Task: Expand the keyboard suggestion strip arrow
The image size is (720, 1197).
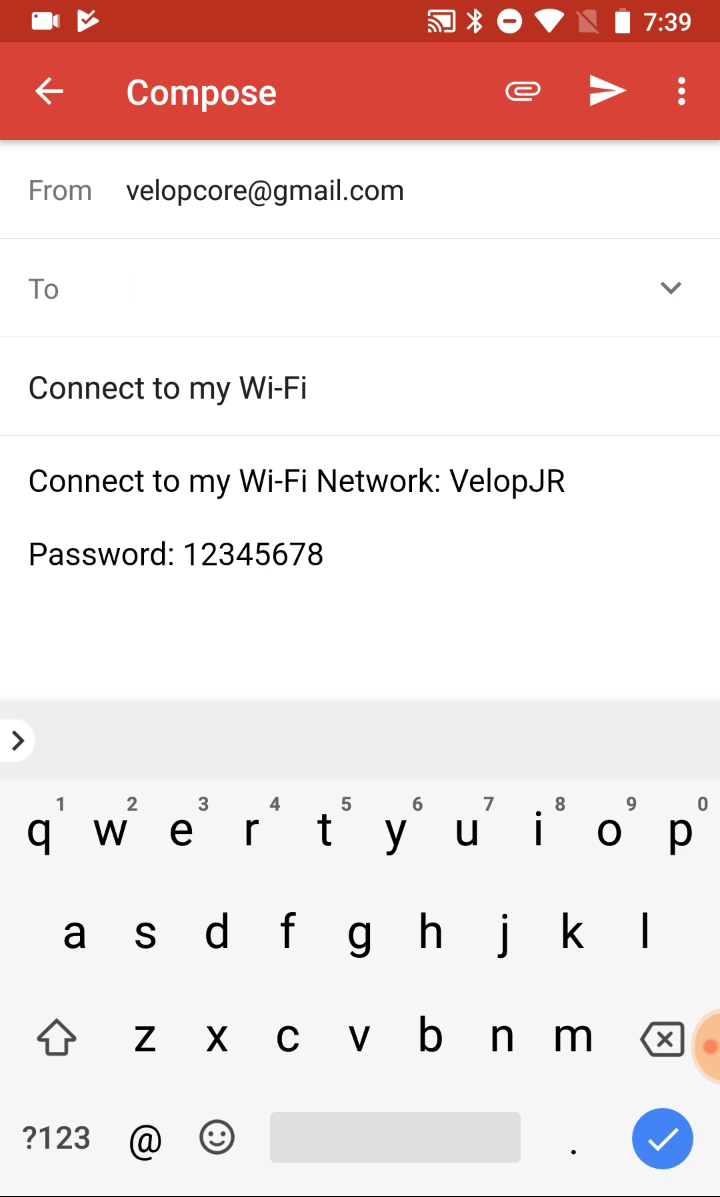Action: click(x=18, y=740)
